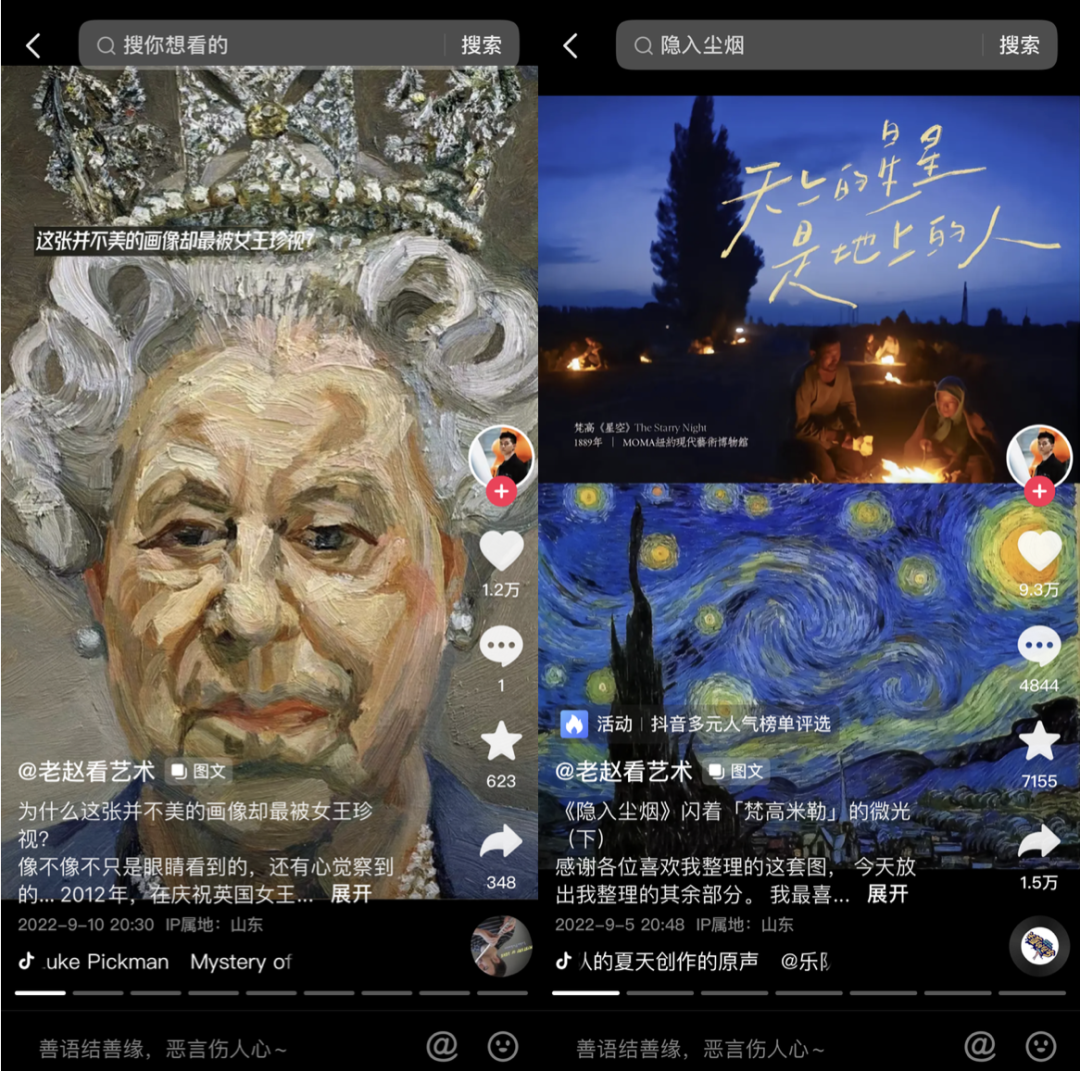Favorite the Starry Night post with 7155 stars
The image size is (1080, 1071).
1039,742
